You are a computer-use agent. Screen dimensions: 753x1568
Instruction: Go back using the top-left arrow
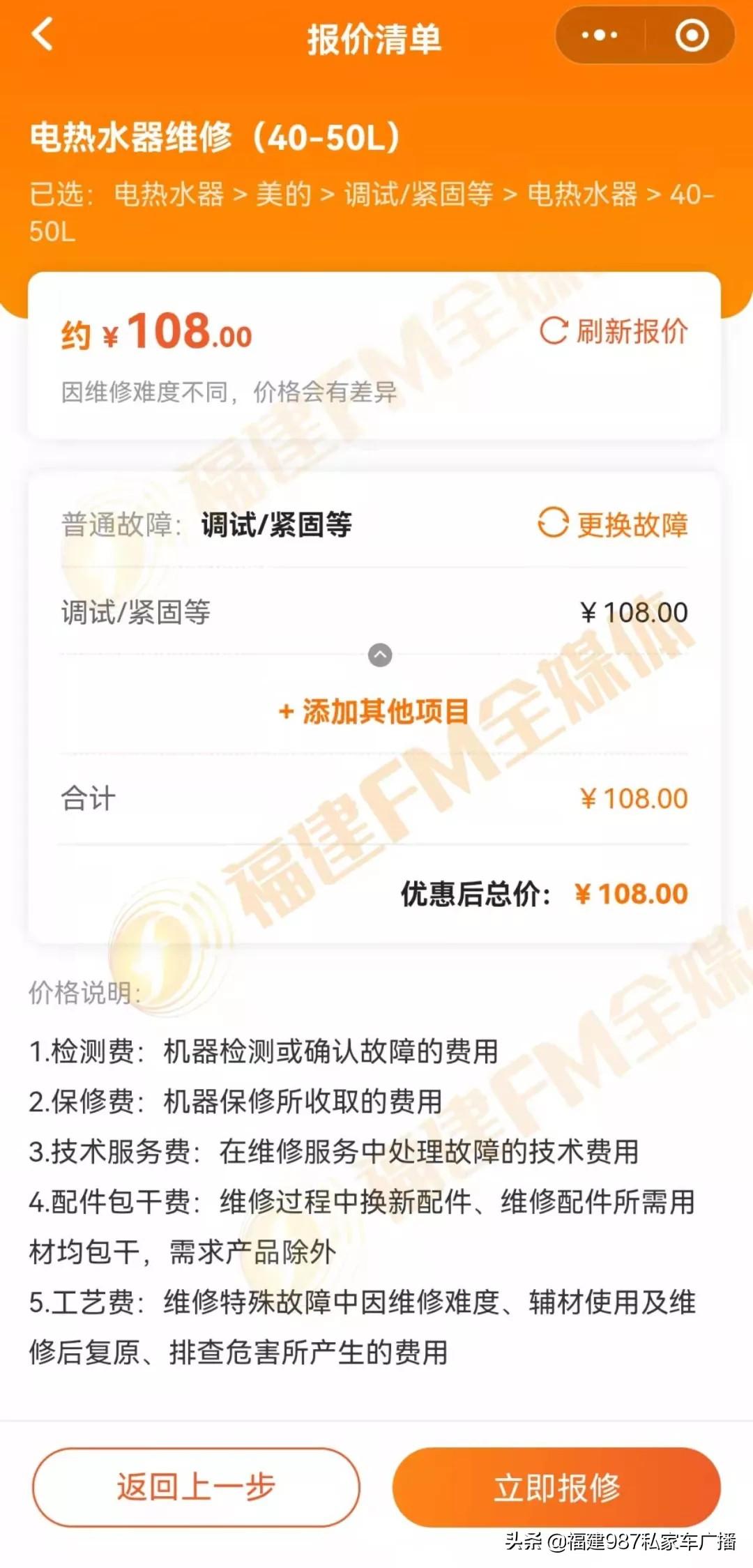[42, 35]
